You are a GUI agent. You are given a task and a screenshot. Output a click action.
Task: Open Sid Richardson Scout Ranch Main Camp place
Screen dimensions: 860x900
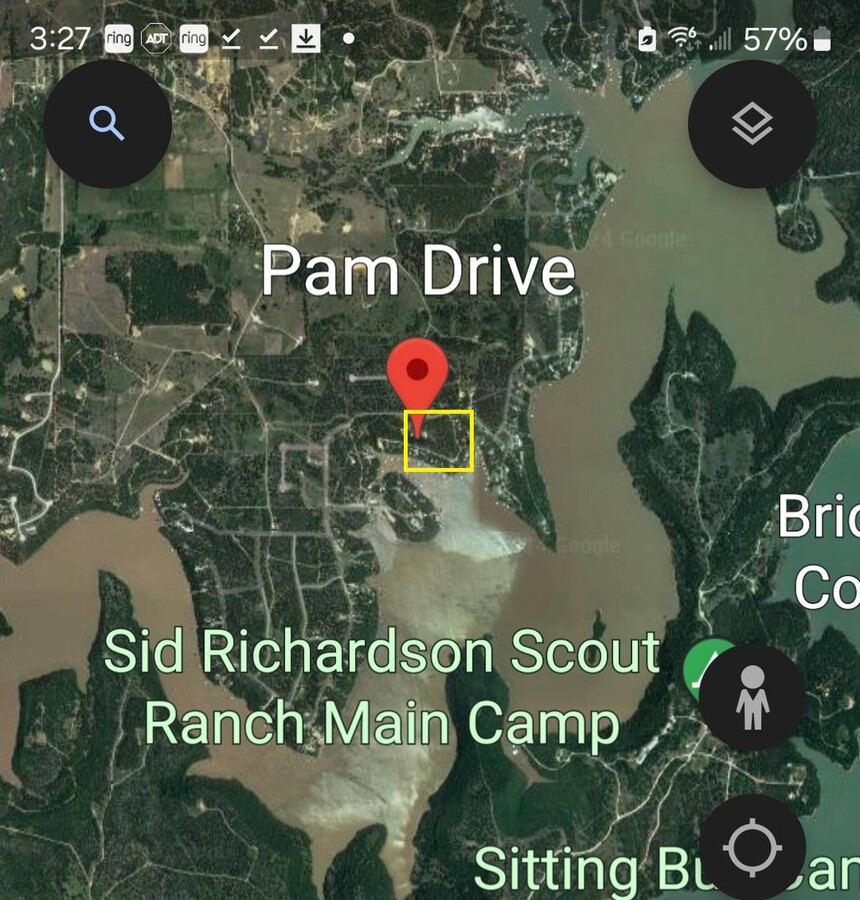(x=382, y=688)
